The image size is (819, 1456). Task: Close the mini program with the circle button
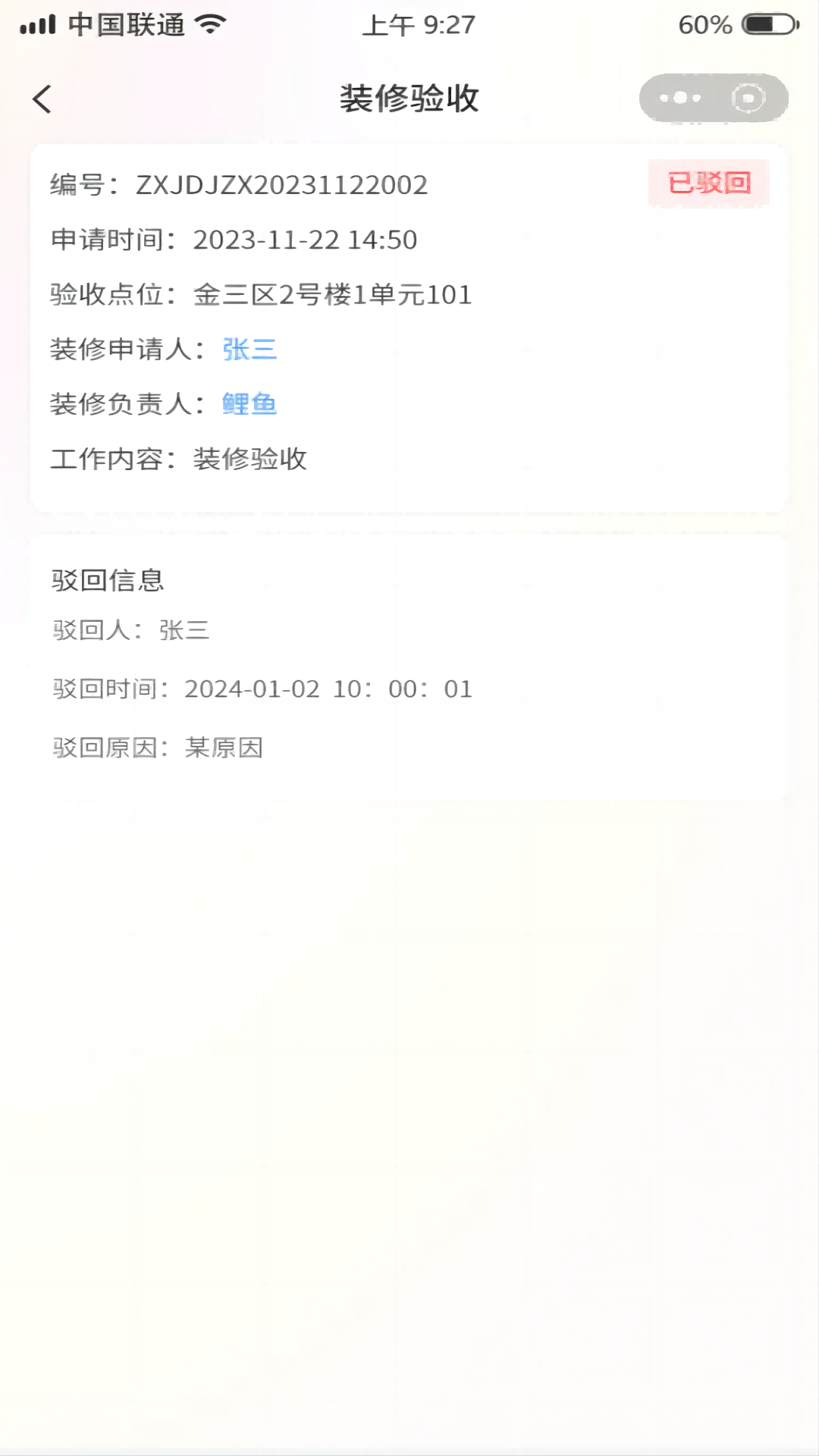748,98
